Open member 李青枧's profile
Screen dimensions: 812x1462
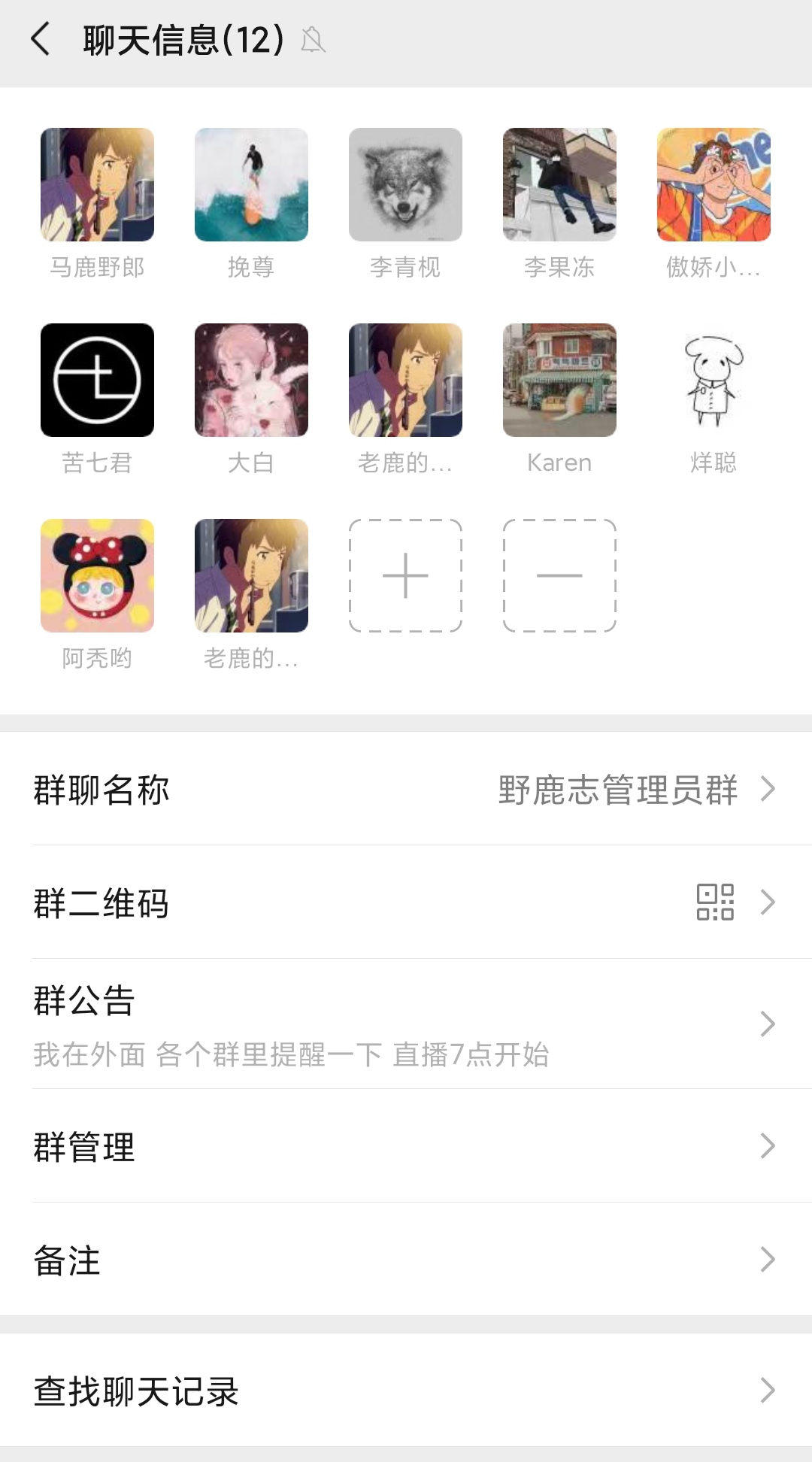[405, 185]
